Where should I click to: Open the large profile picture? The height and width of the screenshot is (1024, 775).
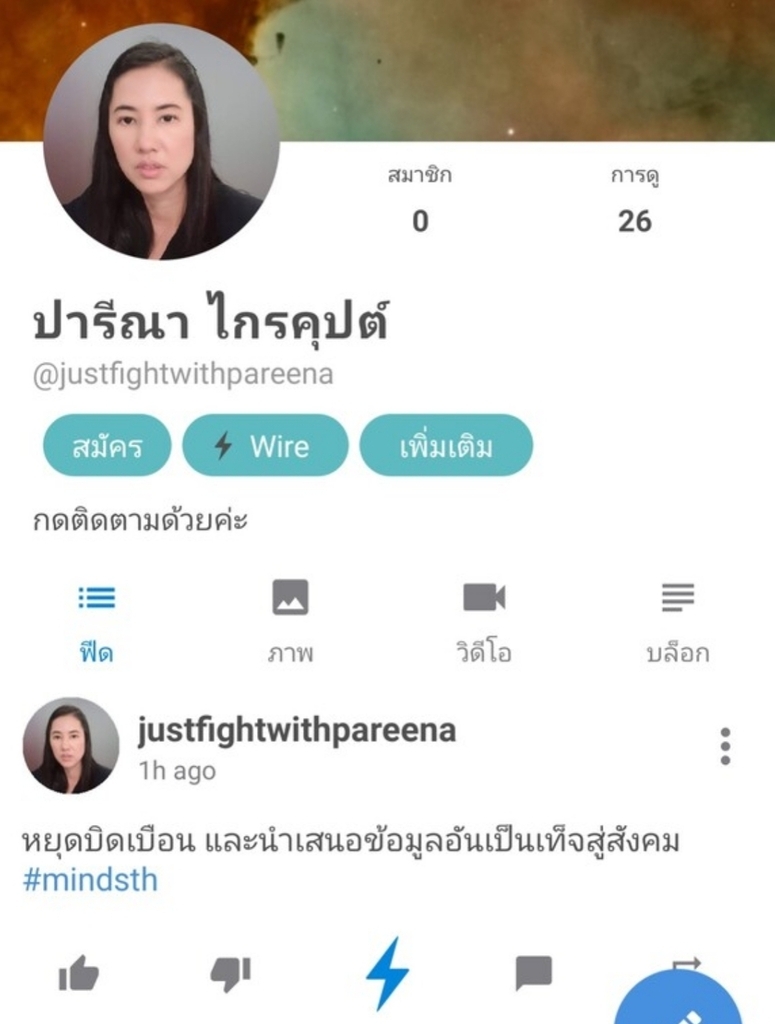pos(161,142)
